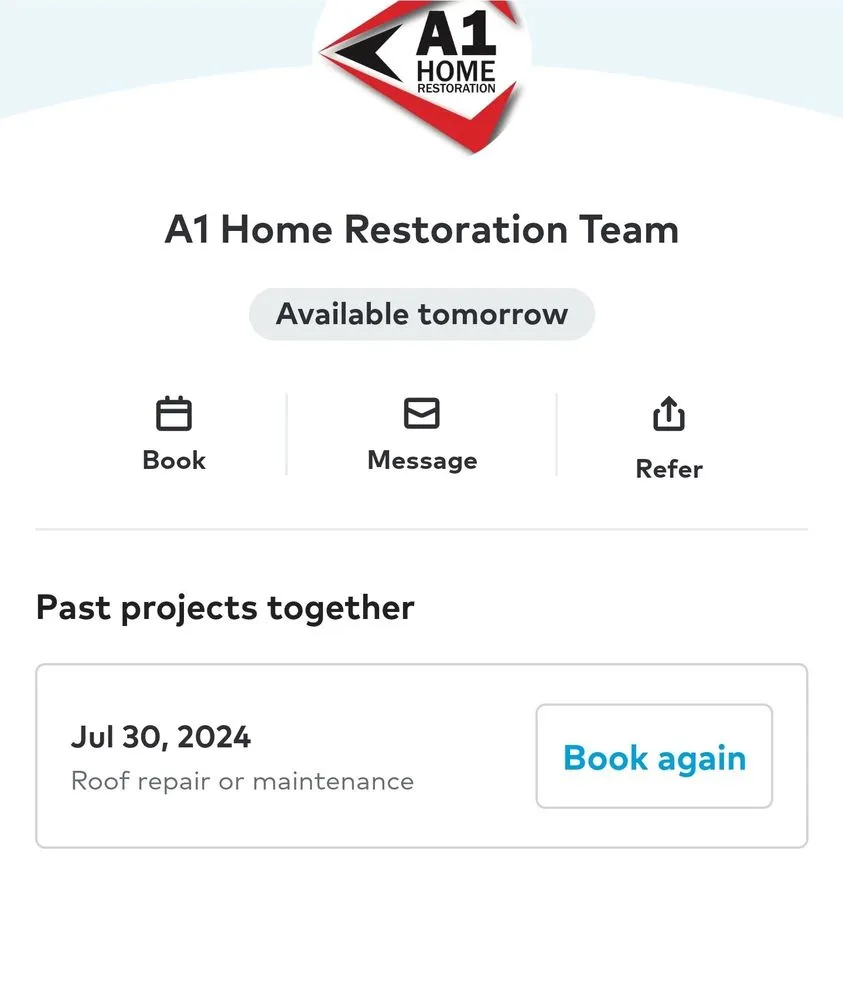Open the Roof repair project record

tap(242, 781)
